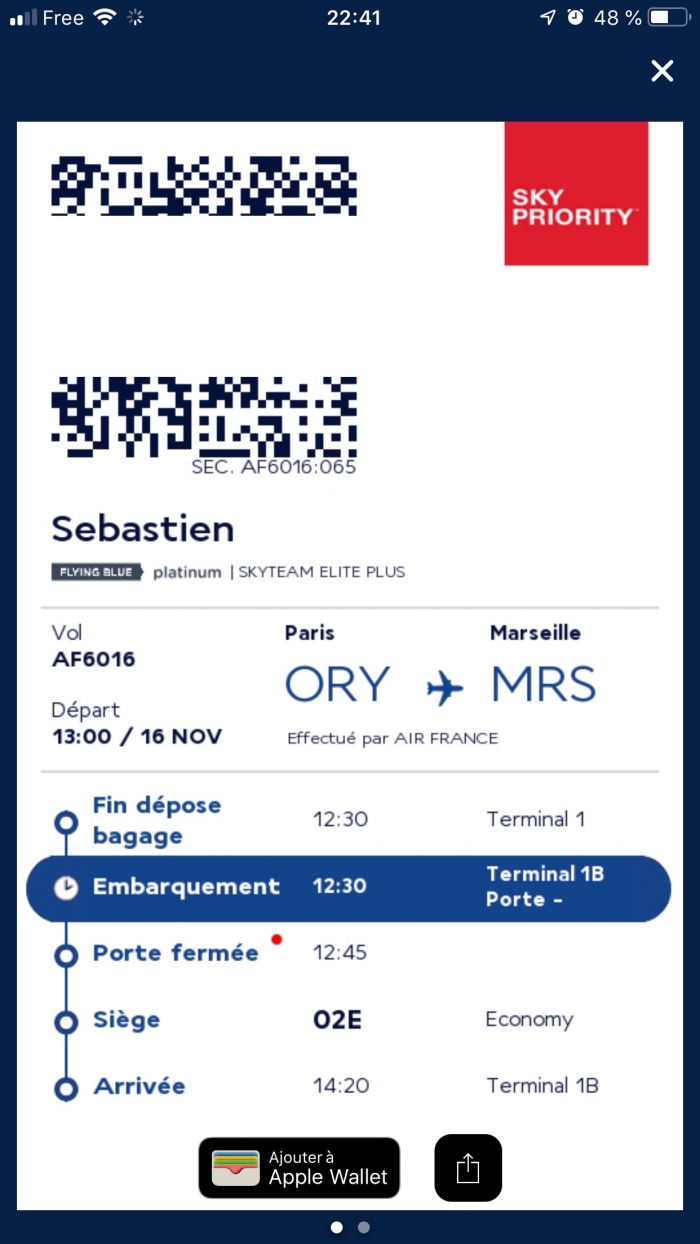This screenshot has width=700, height=1244.
Task: Close the boarding pass view
Action: tap(662, 71)
